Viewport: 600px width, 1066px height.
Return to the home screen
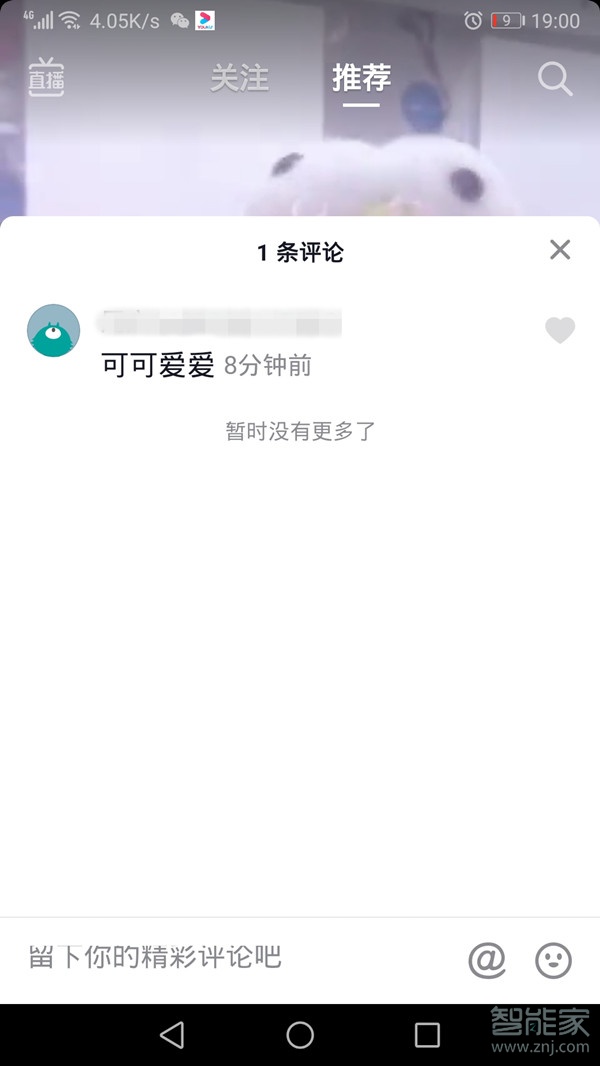click(300, 1035)
